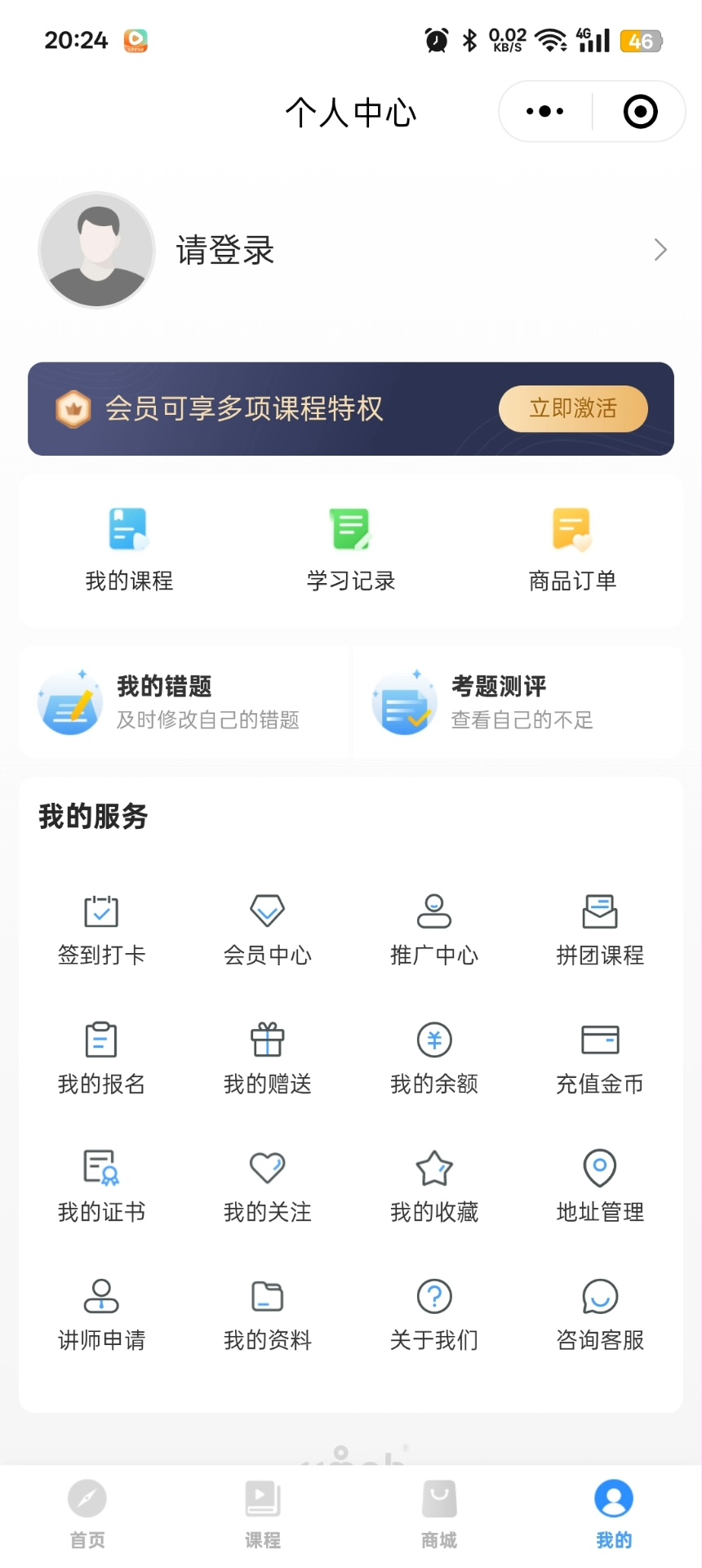Screen dimensions: 702x1568
Task: Activate membership with 立即激活 button
Action: pos(573,408)
